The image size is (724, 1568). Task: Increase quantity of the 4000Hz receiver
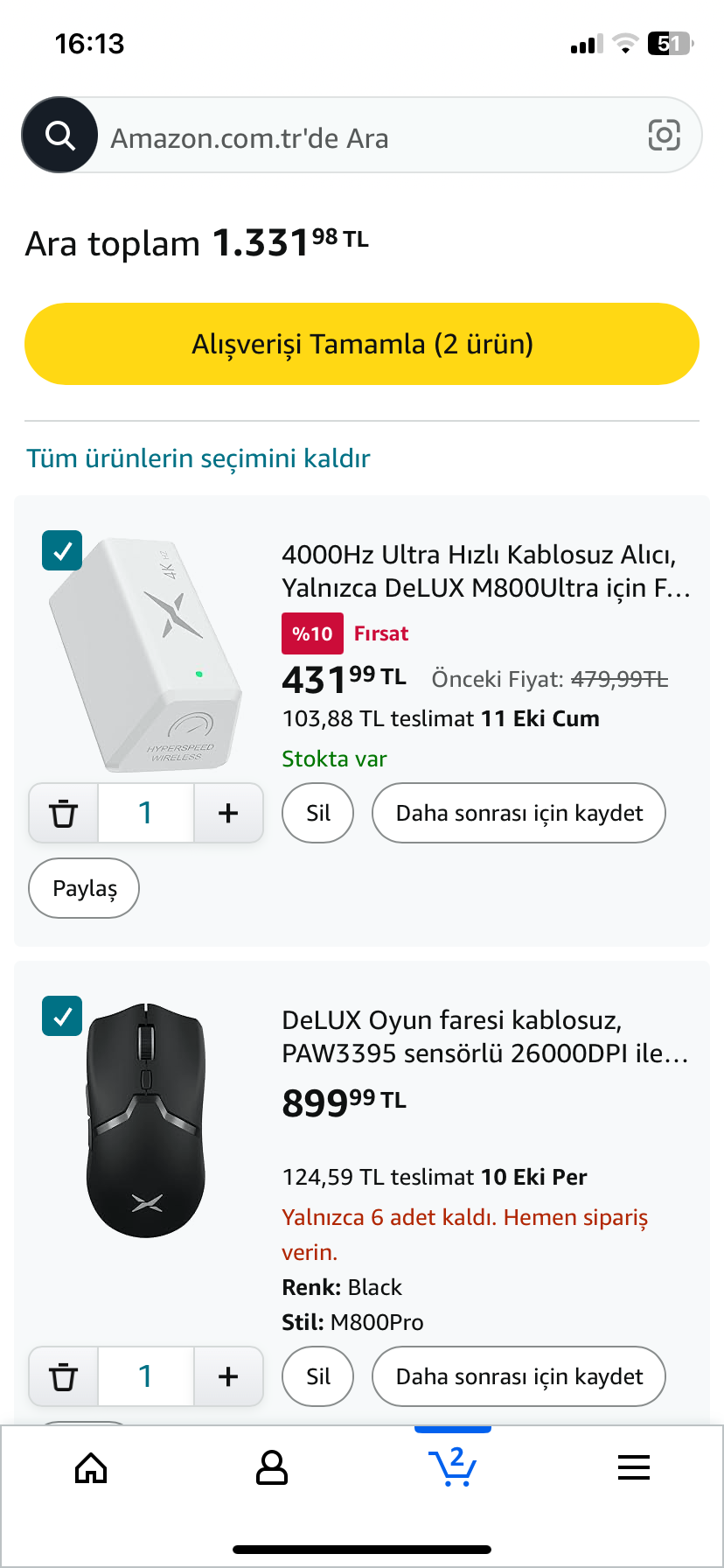(228, 813)
